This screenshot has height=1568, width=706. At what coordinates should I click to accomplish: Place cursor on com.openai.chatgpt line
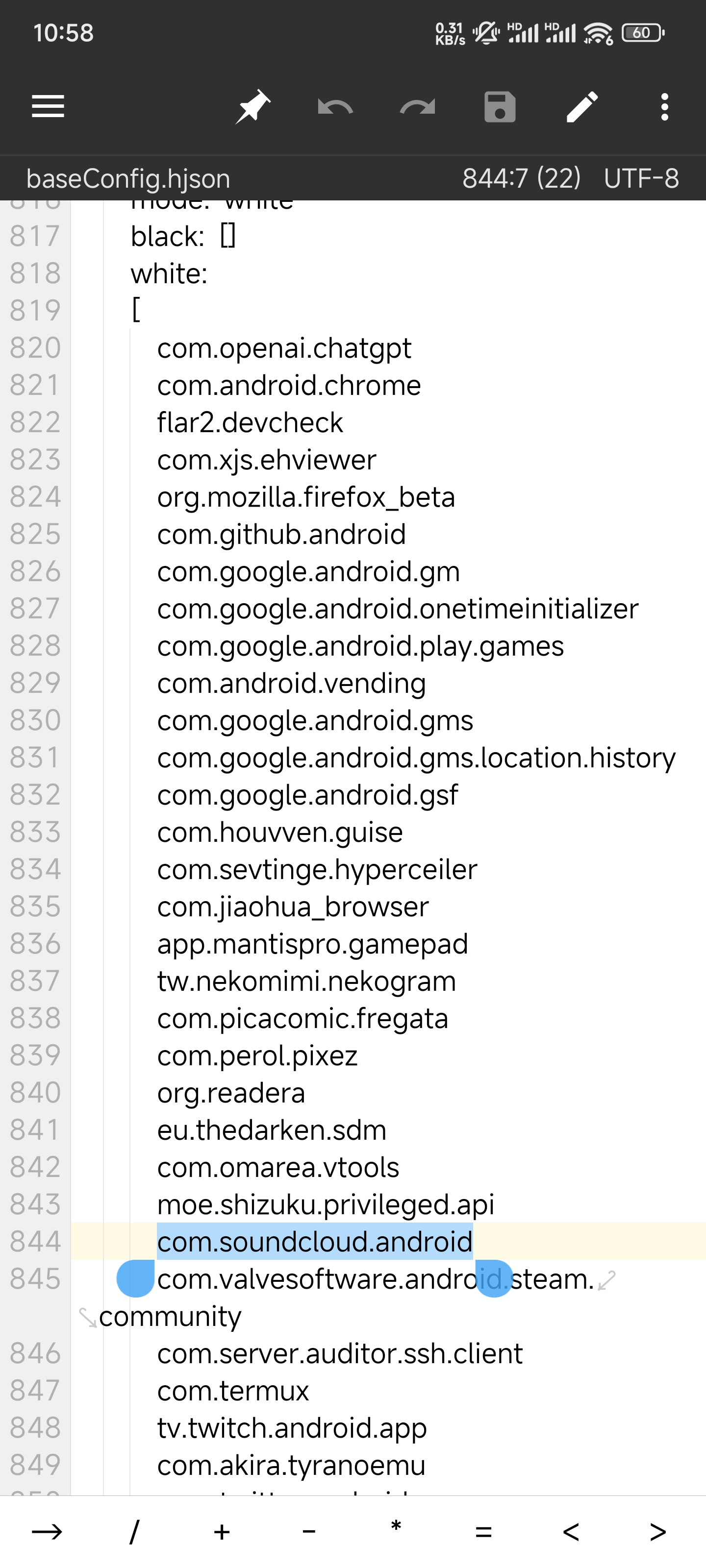284,349
